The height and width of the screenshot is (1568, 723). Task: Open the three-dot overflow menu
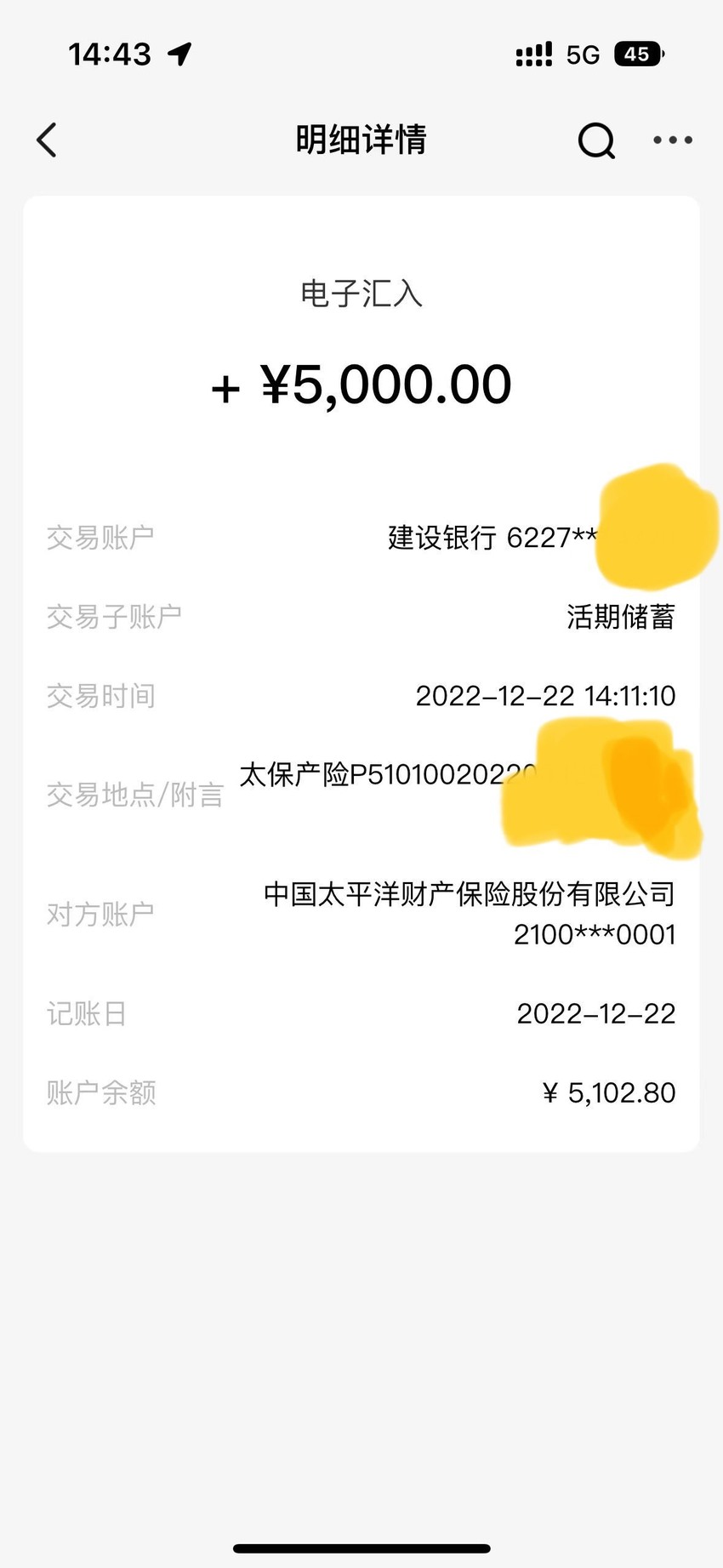click(x=673, y=140)
